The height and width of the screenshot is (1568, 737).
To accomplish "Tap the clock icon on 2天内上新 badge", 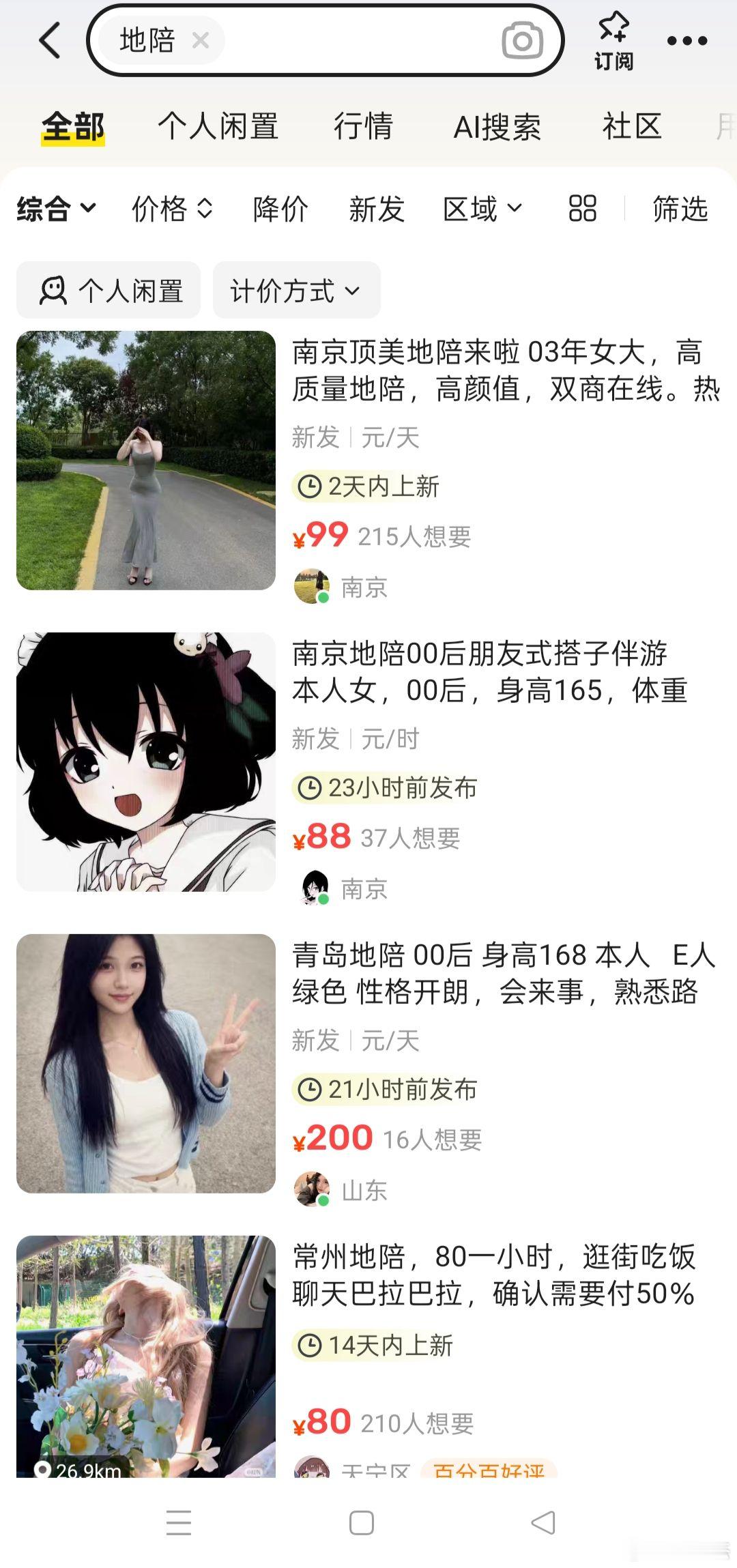I will [311, 487].
